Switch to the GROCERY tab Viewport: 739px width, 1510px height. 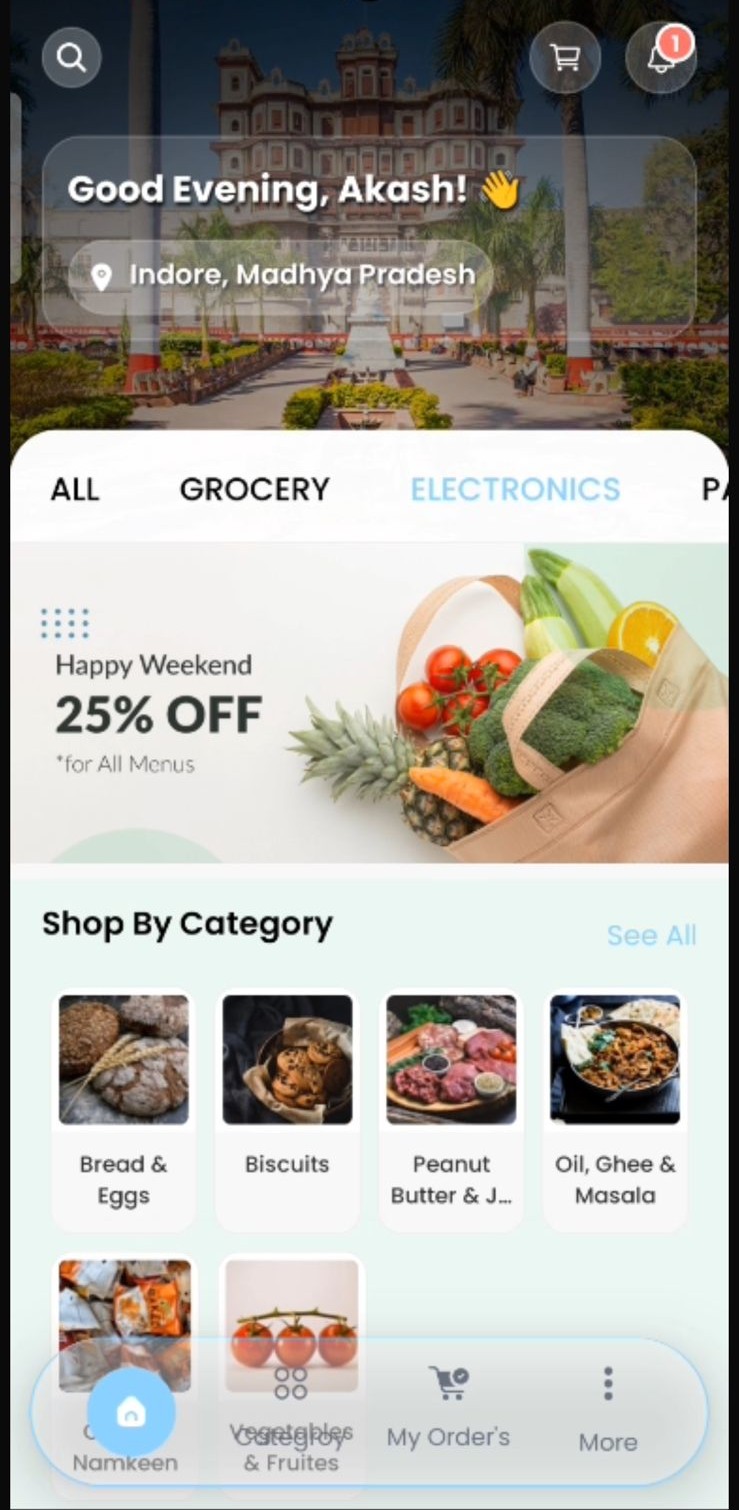254,489
